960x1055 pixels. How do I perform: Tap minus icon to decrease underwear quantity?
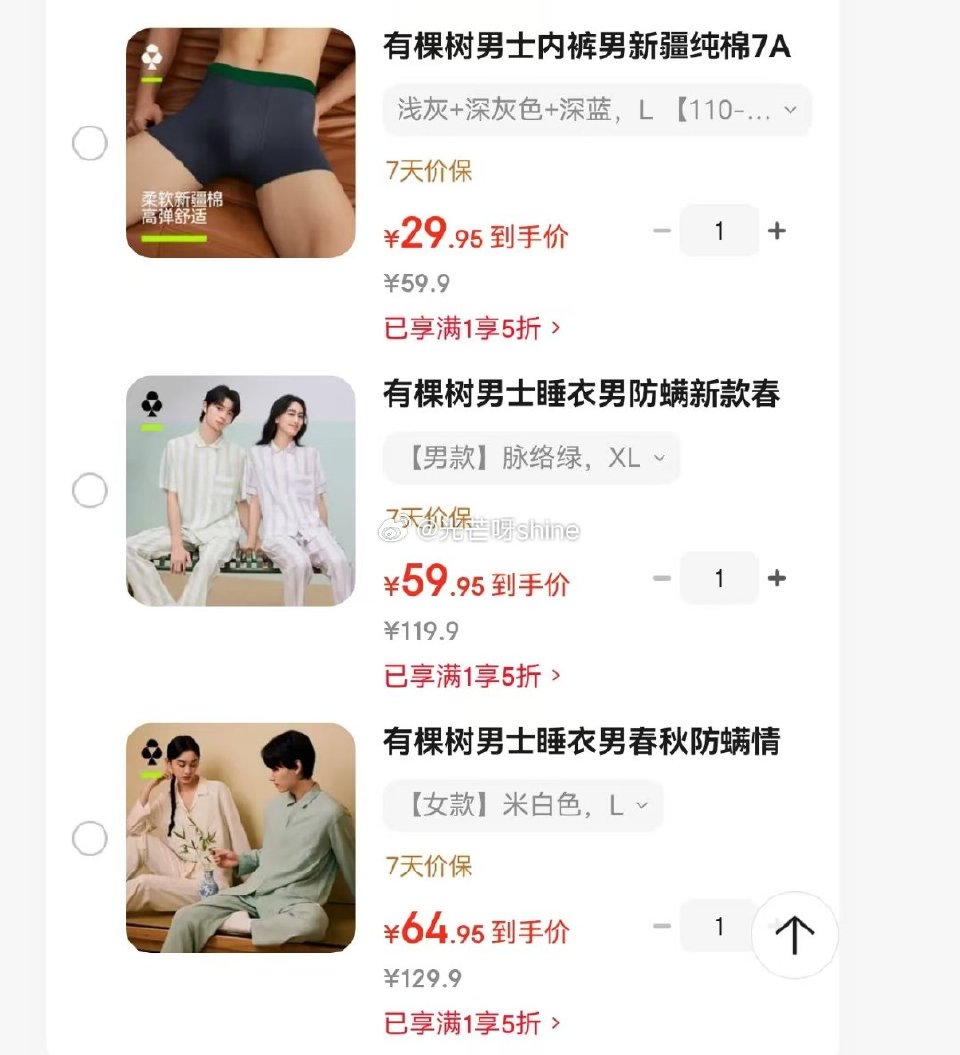coord(661,231)
